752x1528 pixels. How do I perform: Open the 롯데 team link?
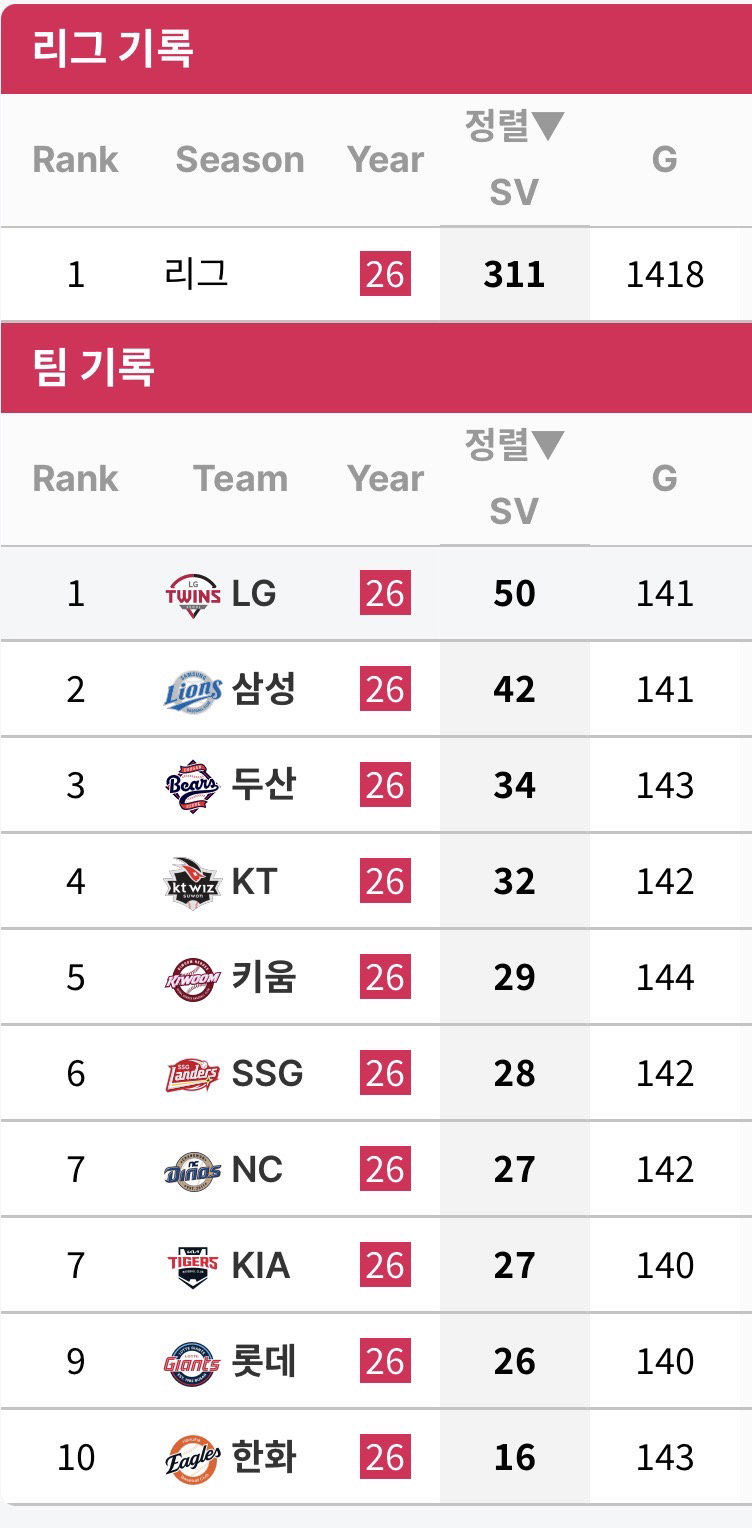click(x=229, y=1362)
